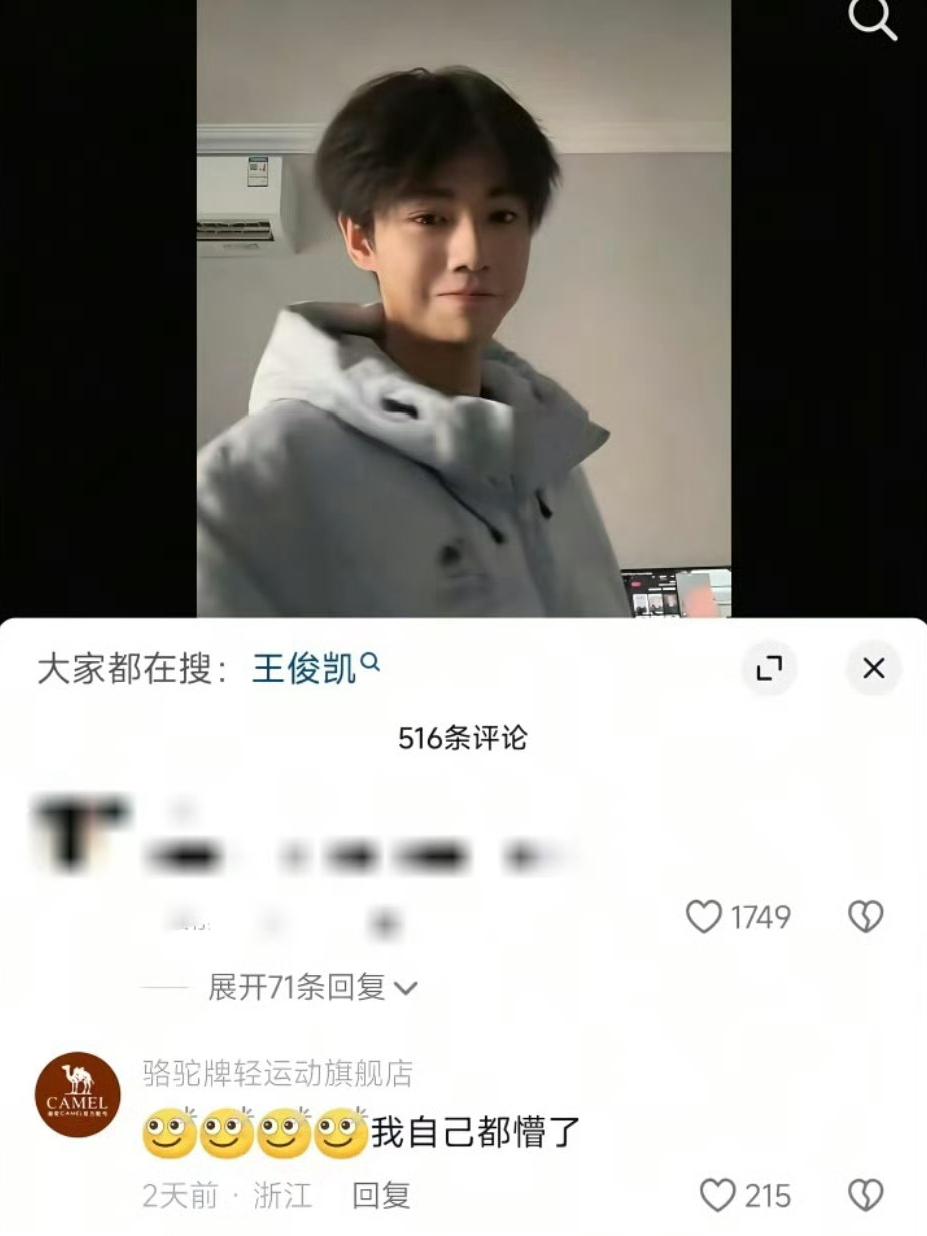
Task: Like the 我自己都懵了 comment
Action: click(x=717, y=1195)
